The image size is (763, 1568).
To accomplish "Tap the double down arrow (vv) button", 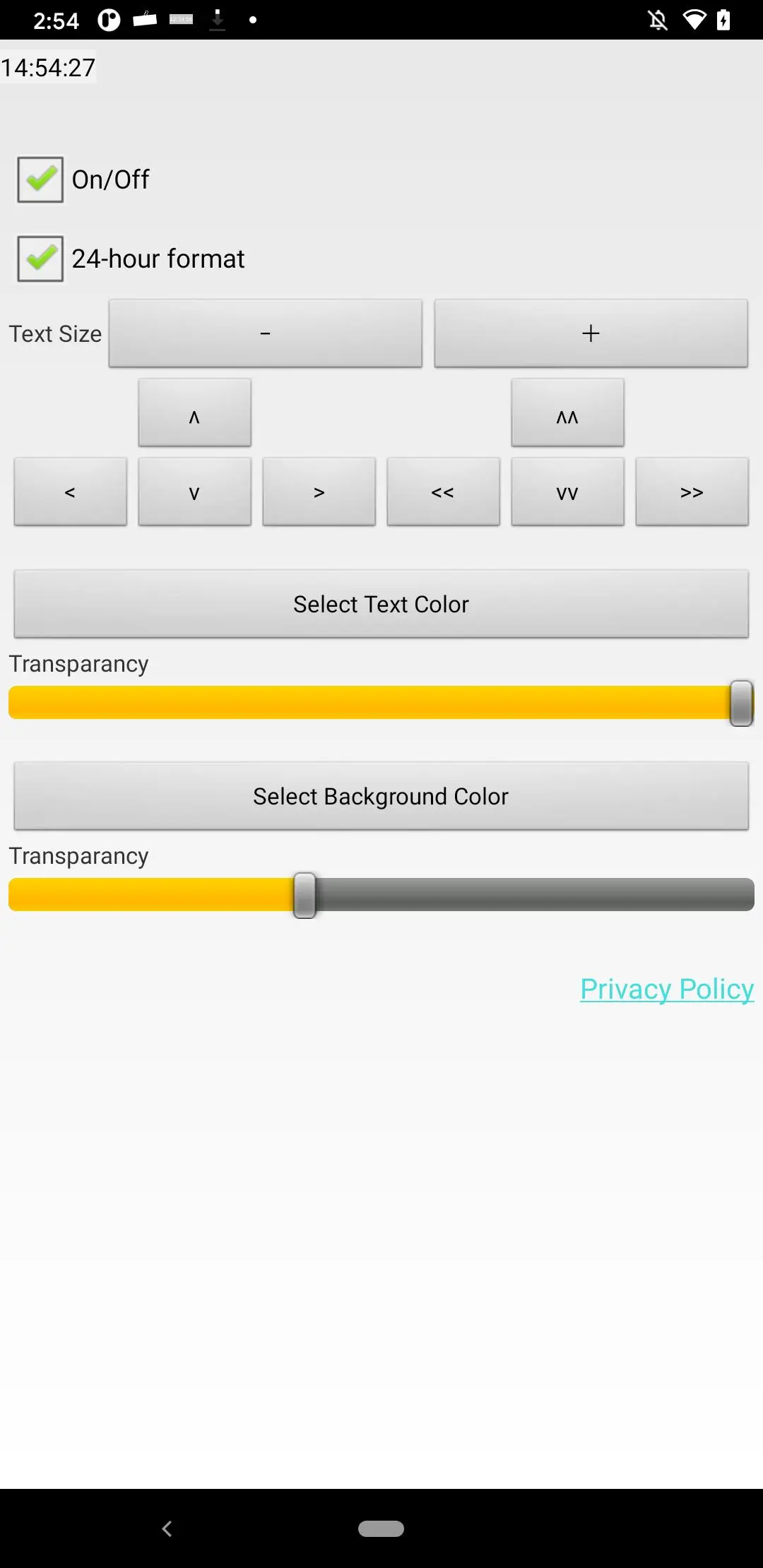I will pos(568,492).
